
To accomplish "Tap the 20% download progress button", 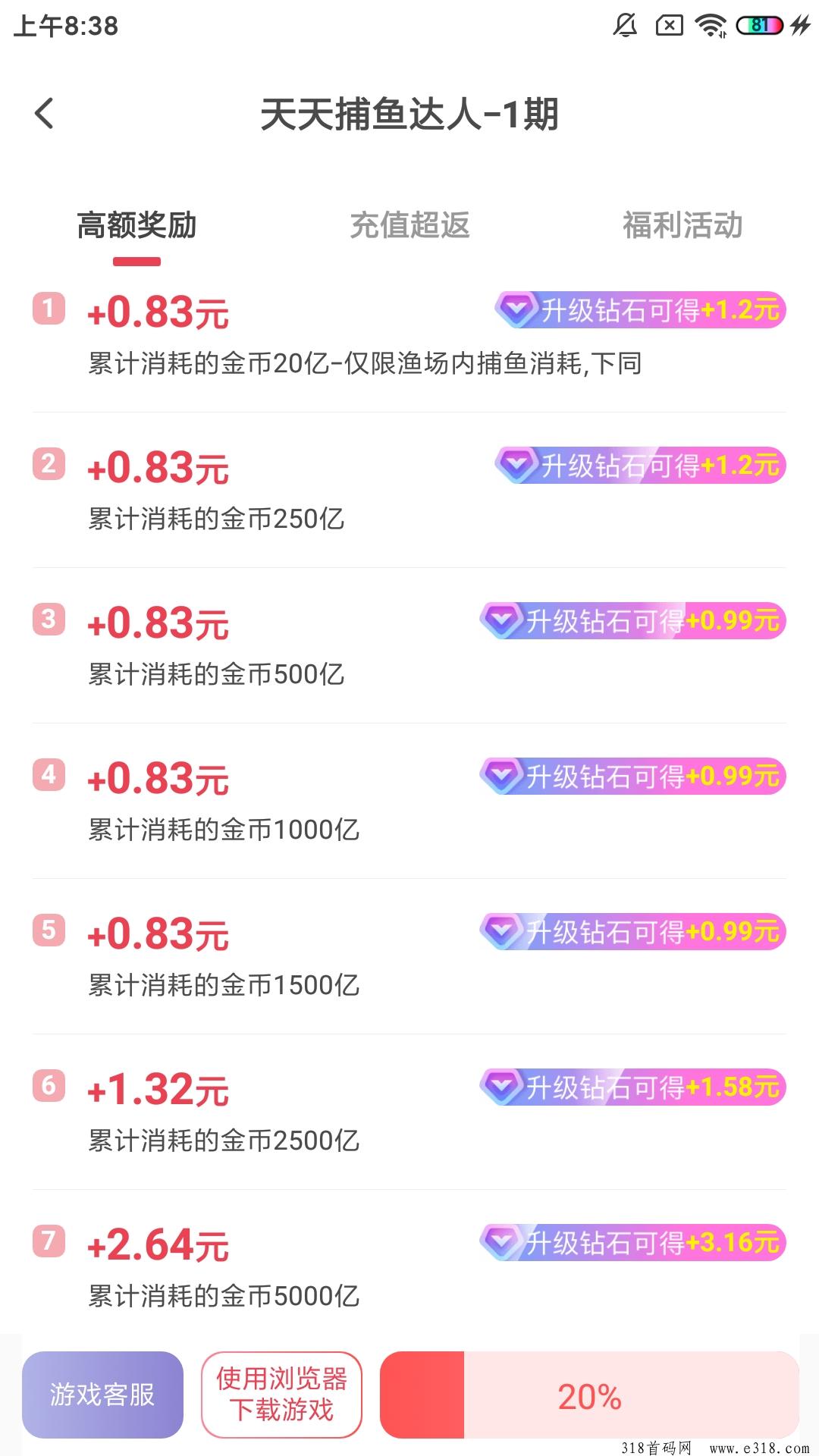I will point(589,1395).
